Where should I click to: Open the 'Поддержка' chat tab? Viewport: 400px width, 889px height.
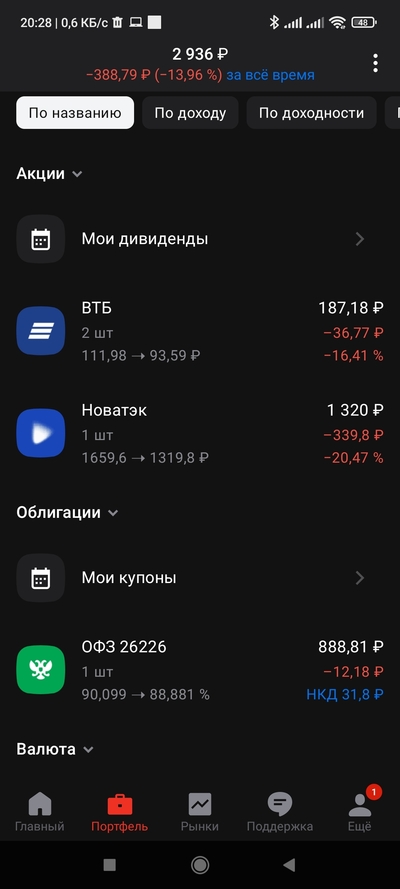point(280,812)
